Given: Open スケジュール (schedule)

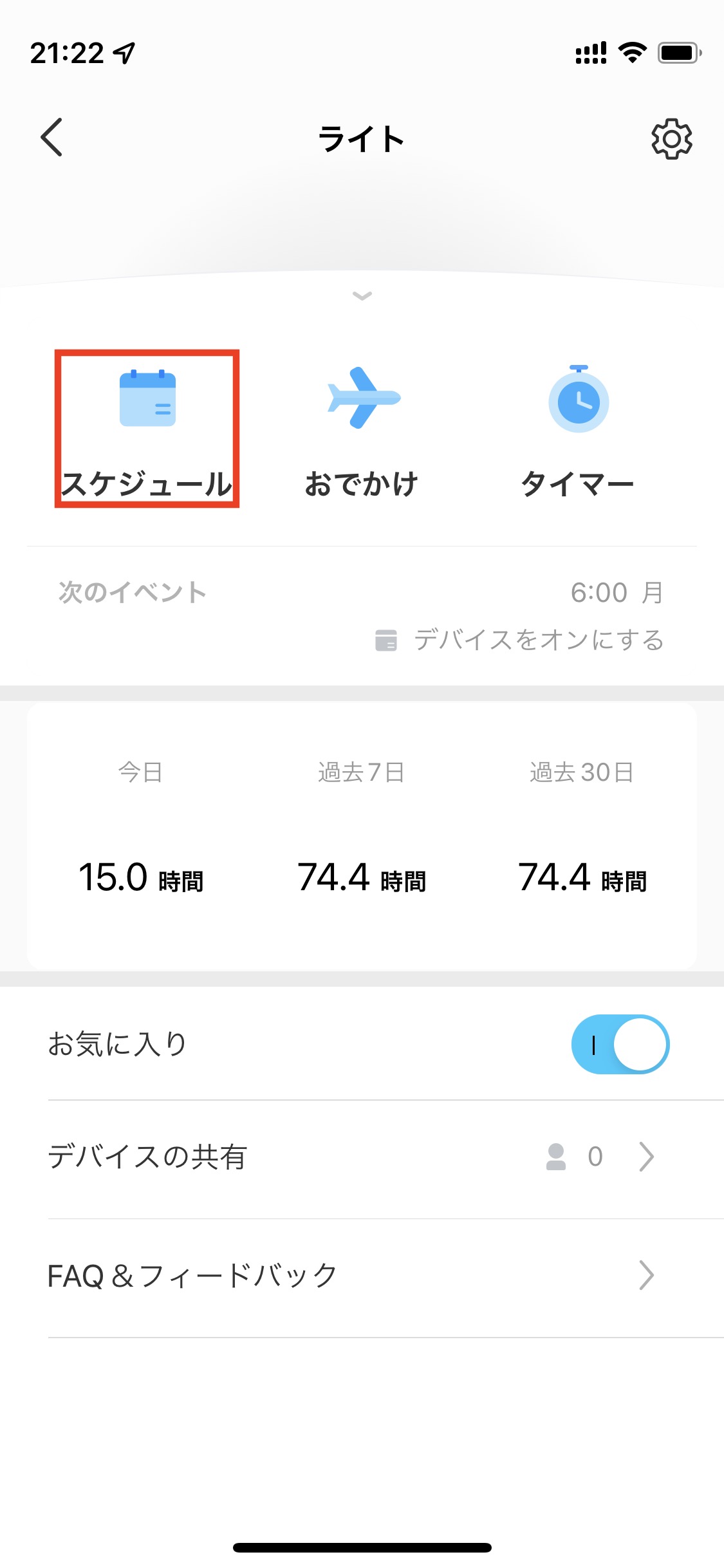Looking at the screenshot, I should click(x=147, y=429).
